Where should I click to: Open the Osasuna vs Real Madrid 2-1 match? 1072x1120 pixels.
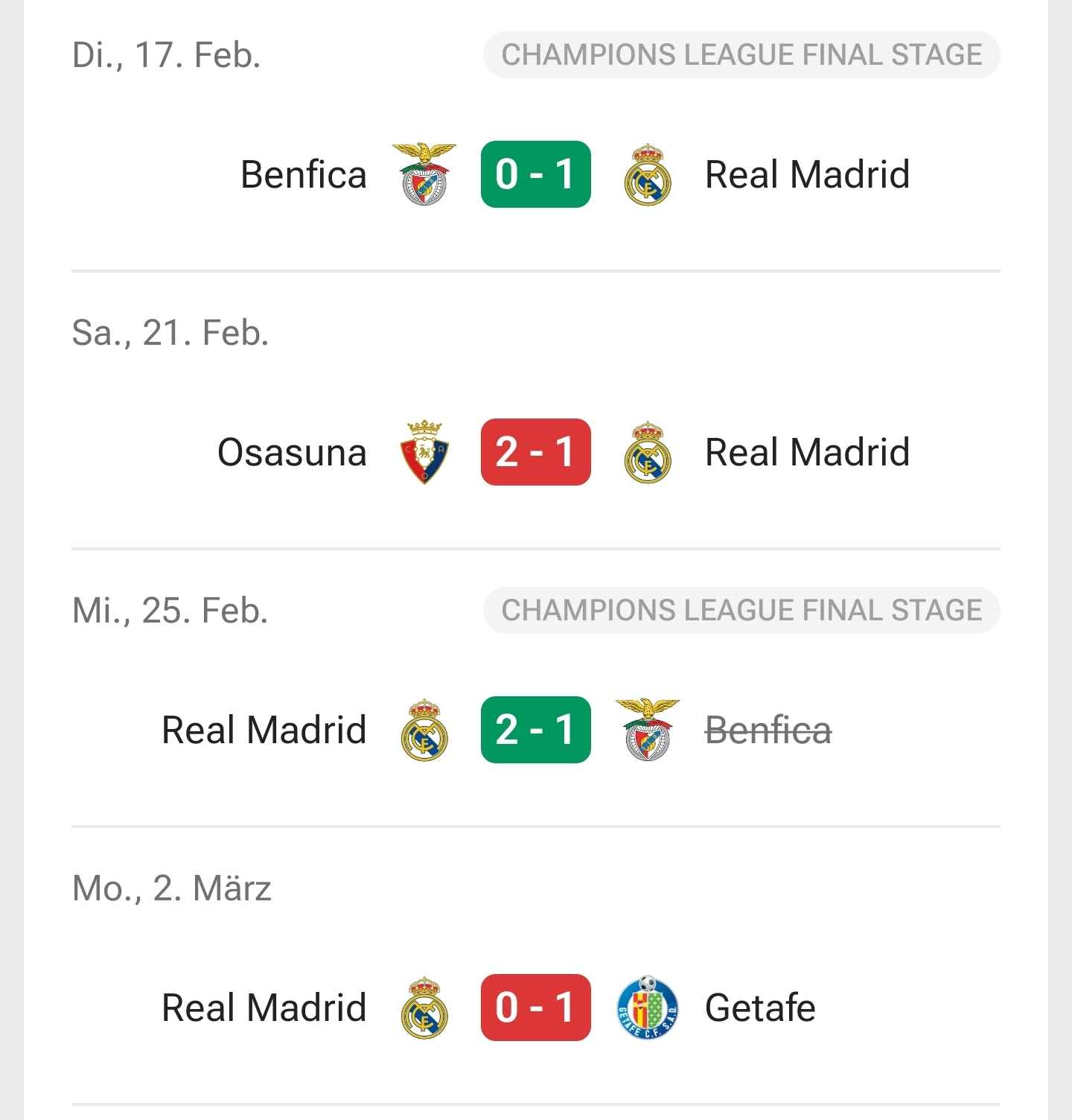(x=535, y=452)
